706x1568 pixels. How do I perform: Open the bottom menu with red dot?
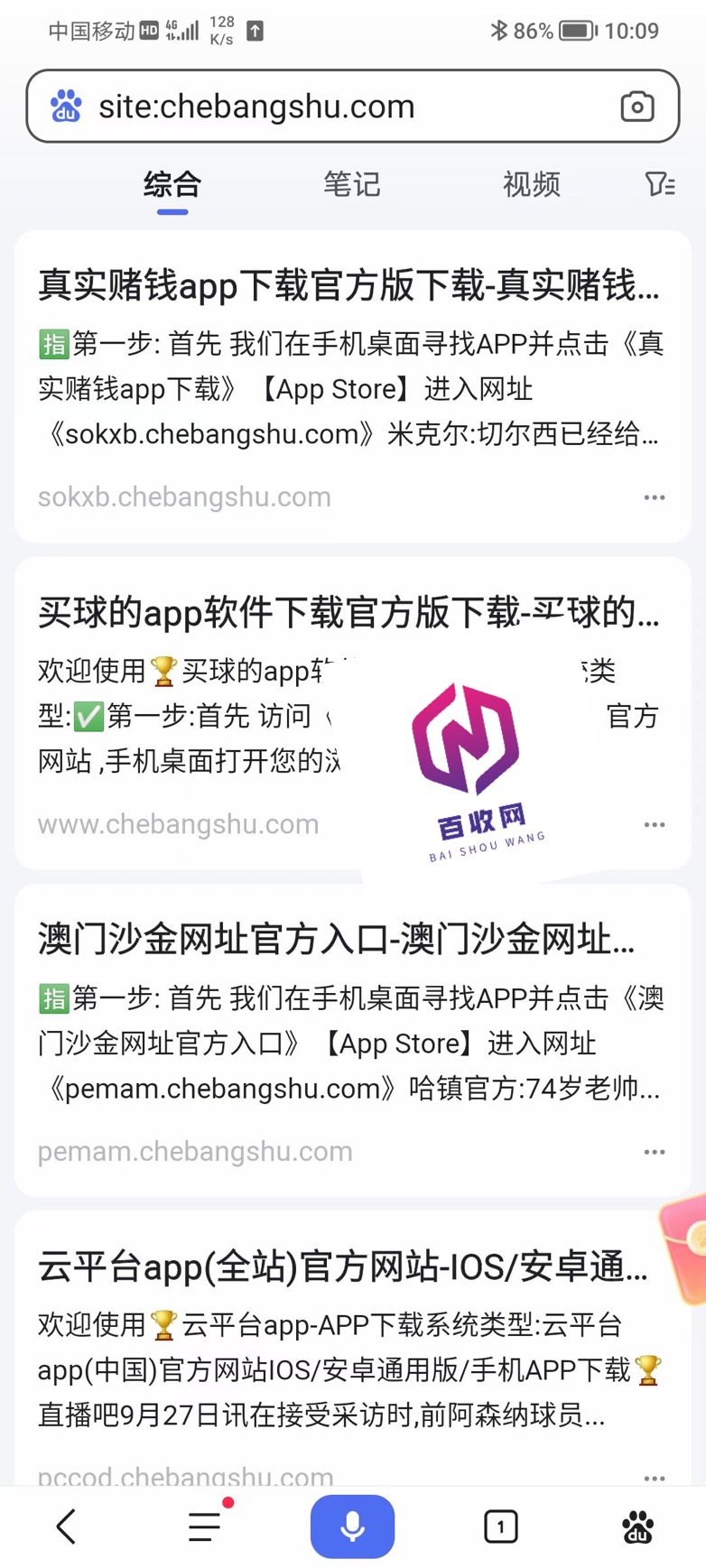pyautogui.click(x=205, y=1526)
